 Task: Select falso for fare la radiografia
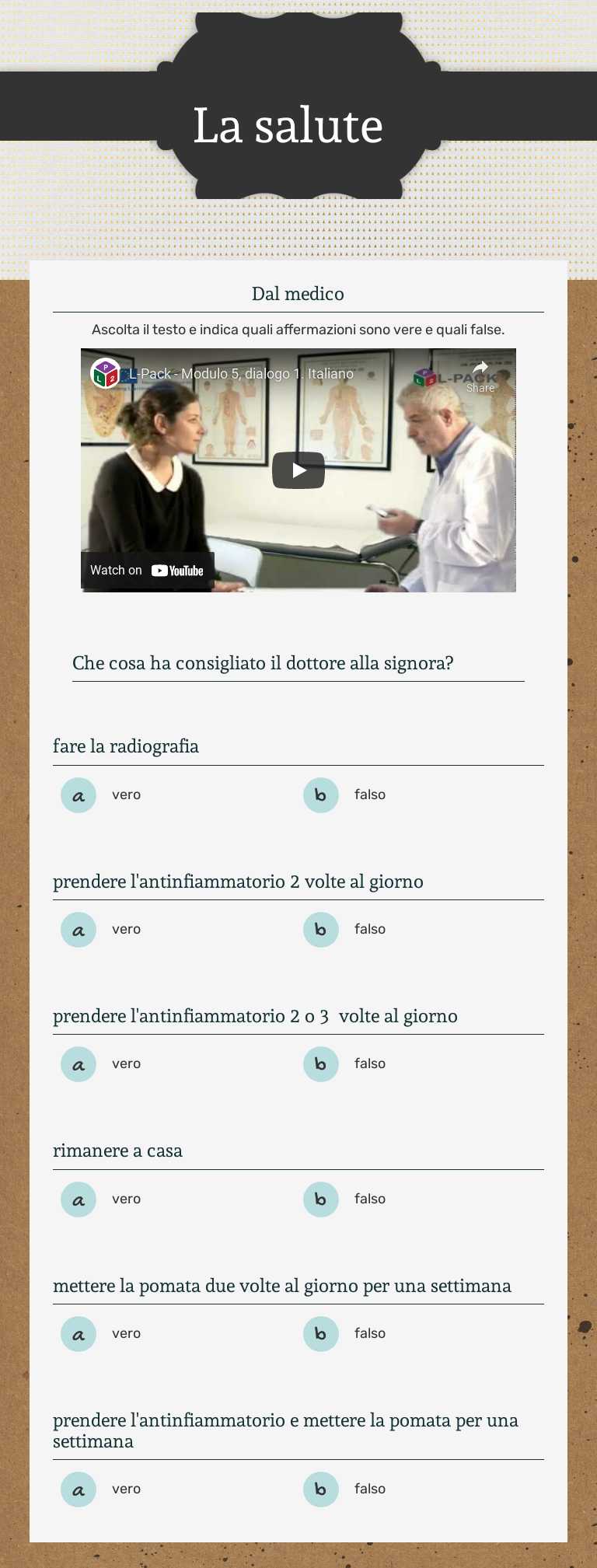point(321,795)
